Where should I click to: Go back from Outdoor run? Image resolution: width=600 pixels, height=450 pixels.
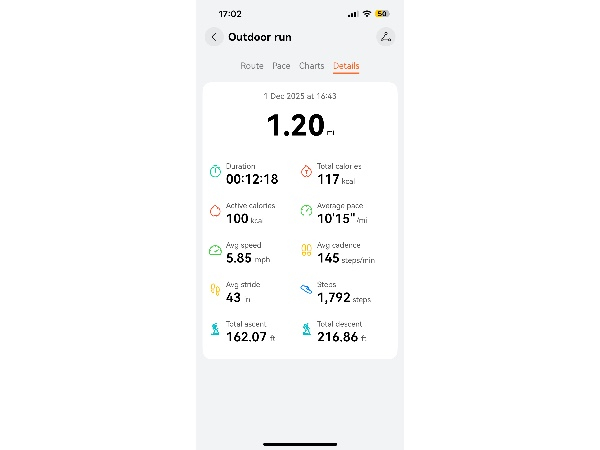pyautogui.click(x=214, y=37)
